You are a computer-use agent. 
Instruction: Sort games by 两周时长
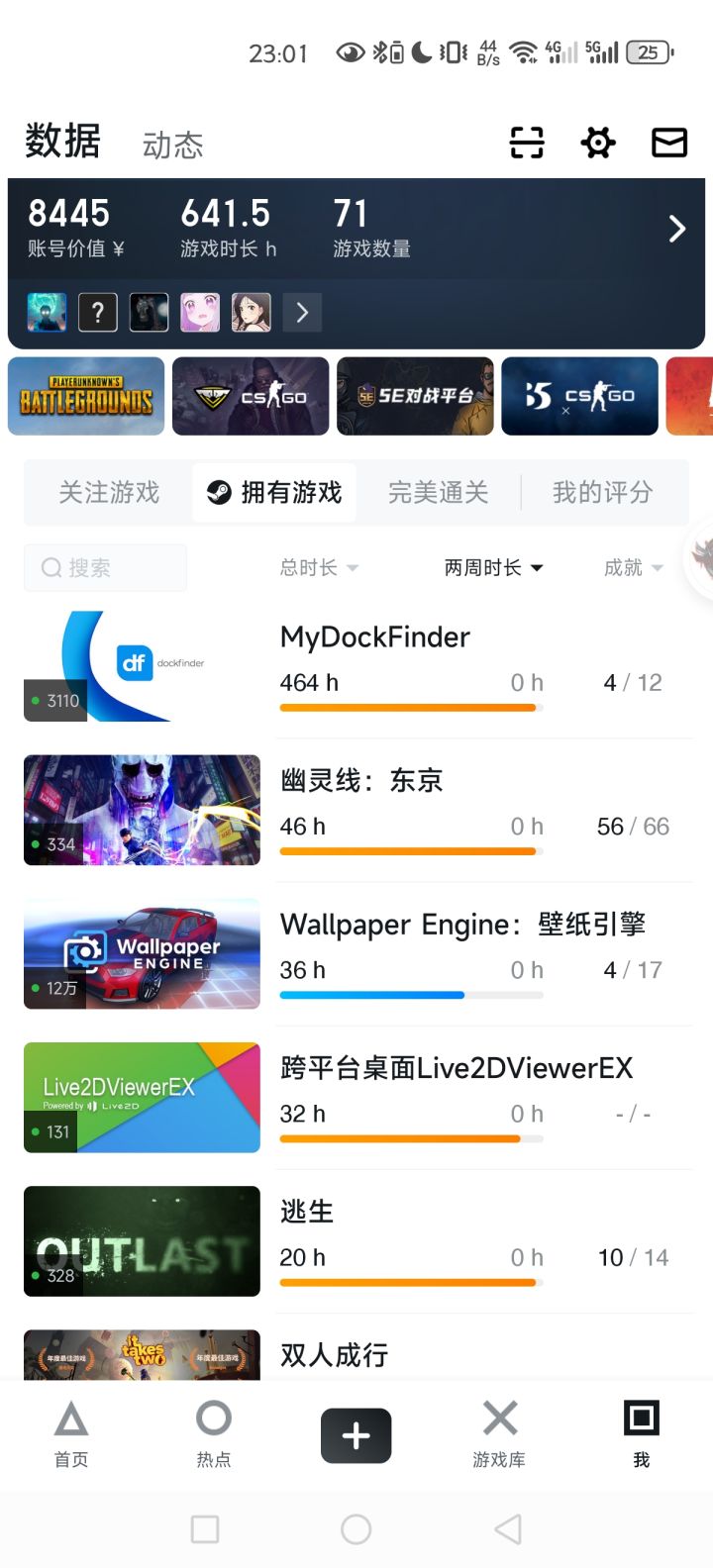click(493, 568)
